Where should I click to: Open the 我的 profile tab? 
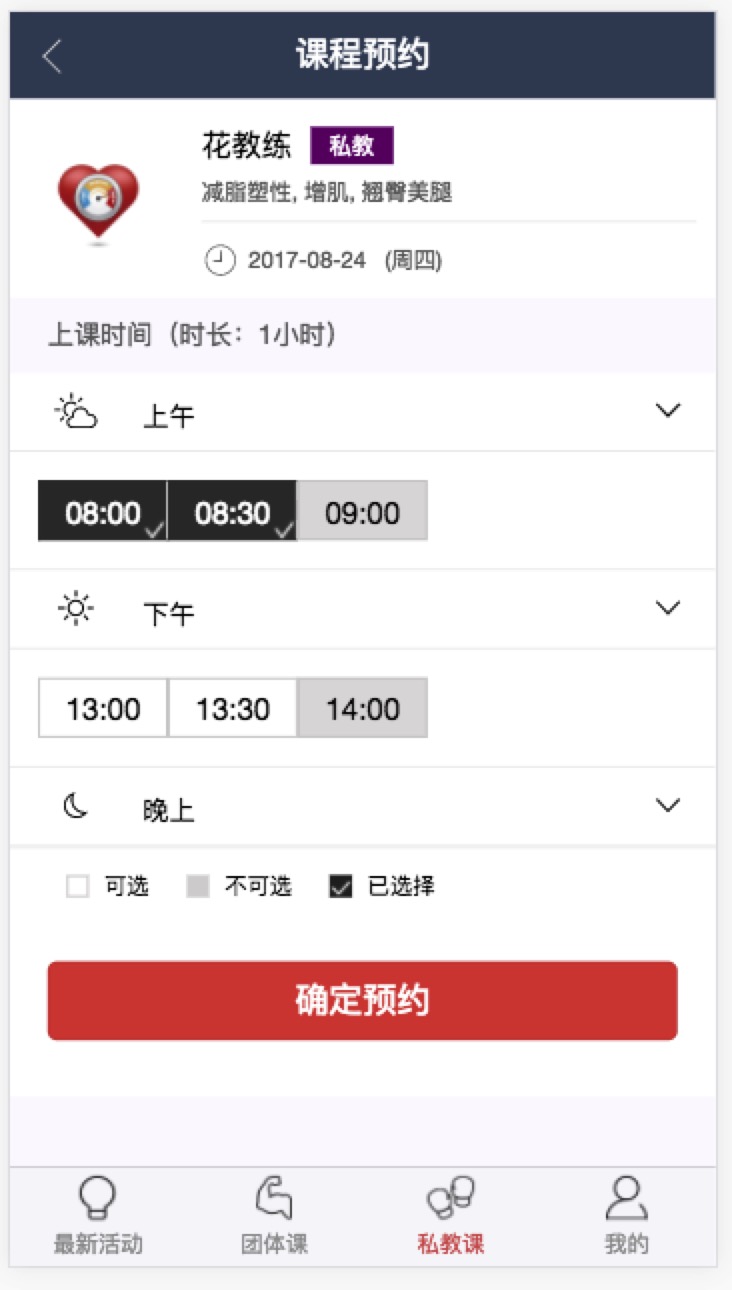point(626,1217)
